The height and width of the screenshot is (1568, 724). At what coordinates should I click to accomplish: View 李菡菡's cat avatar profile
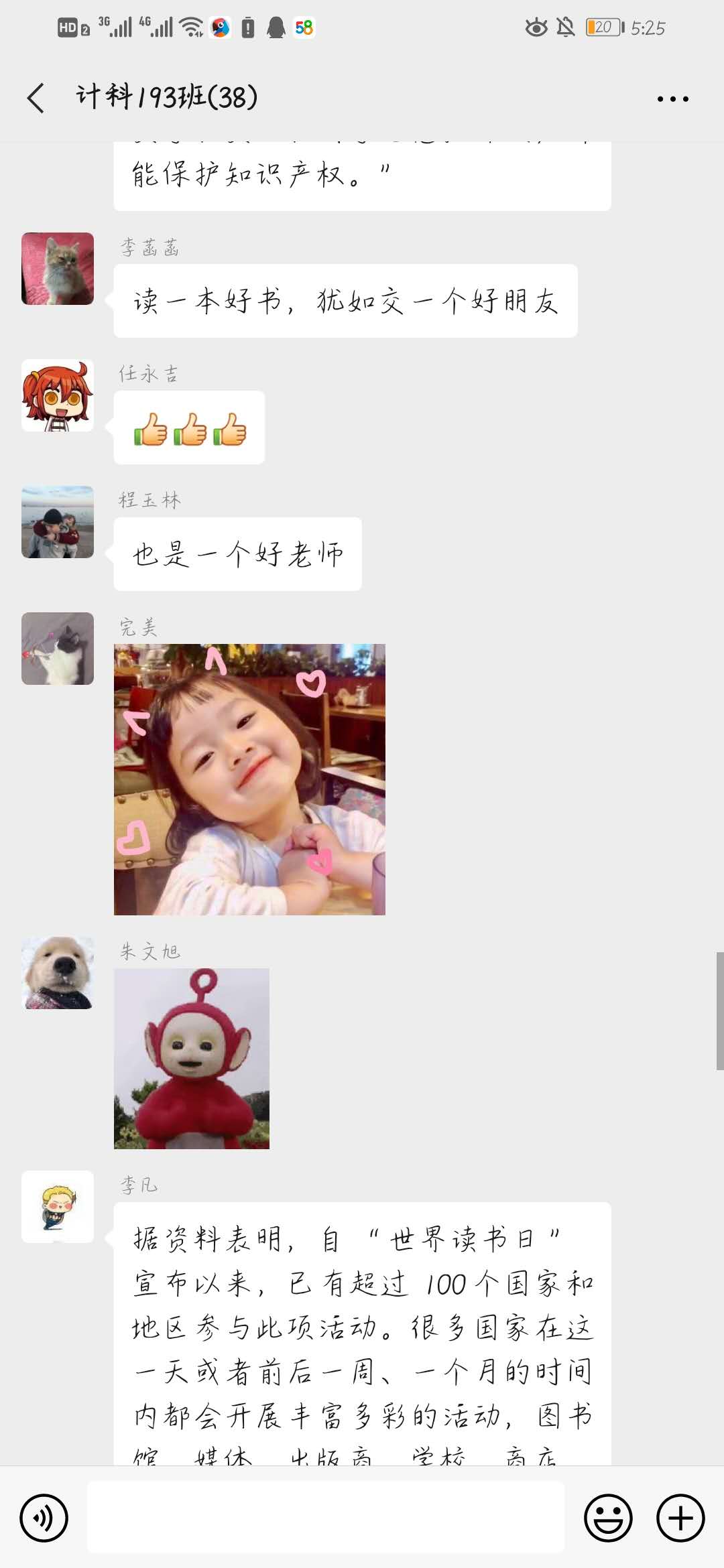point(58,269)
